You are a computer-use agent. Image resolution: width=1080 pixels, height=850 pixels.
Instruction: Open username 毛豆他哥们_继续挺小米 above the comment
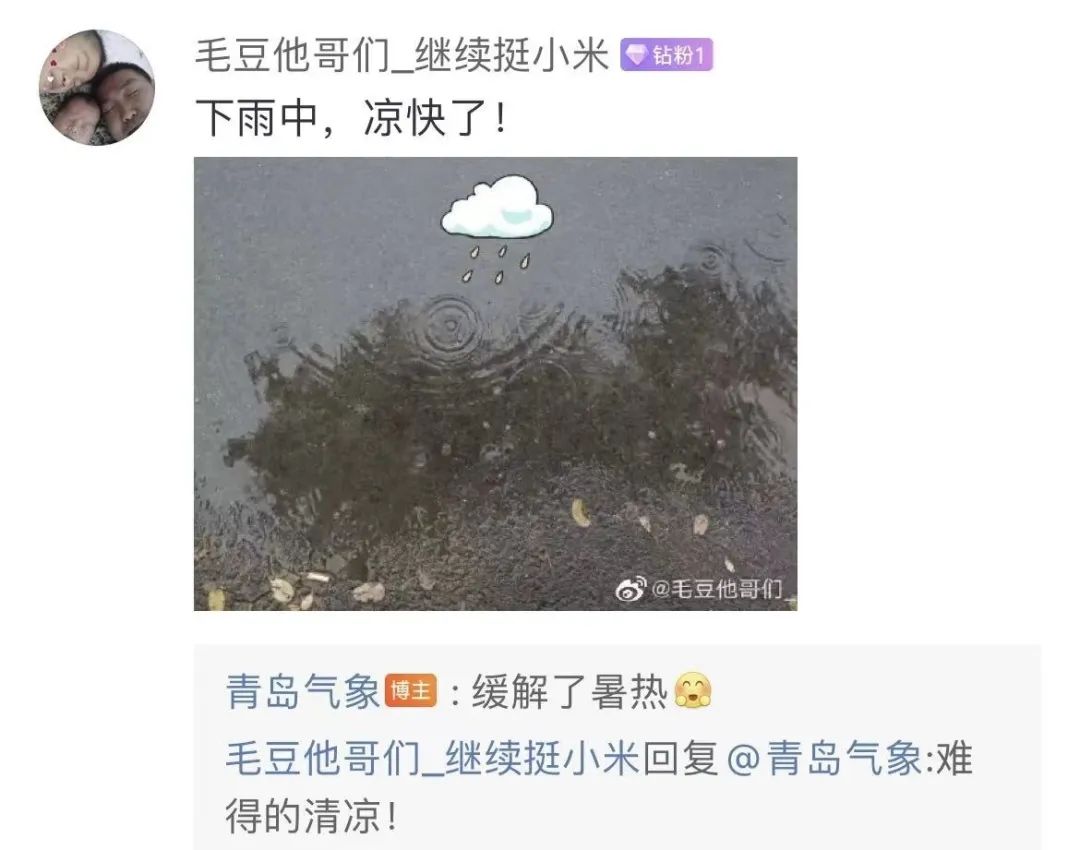[x=403, y=55]
